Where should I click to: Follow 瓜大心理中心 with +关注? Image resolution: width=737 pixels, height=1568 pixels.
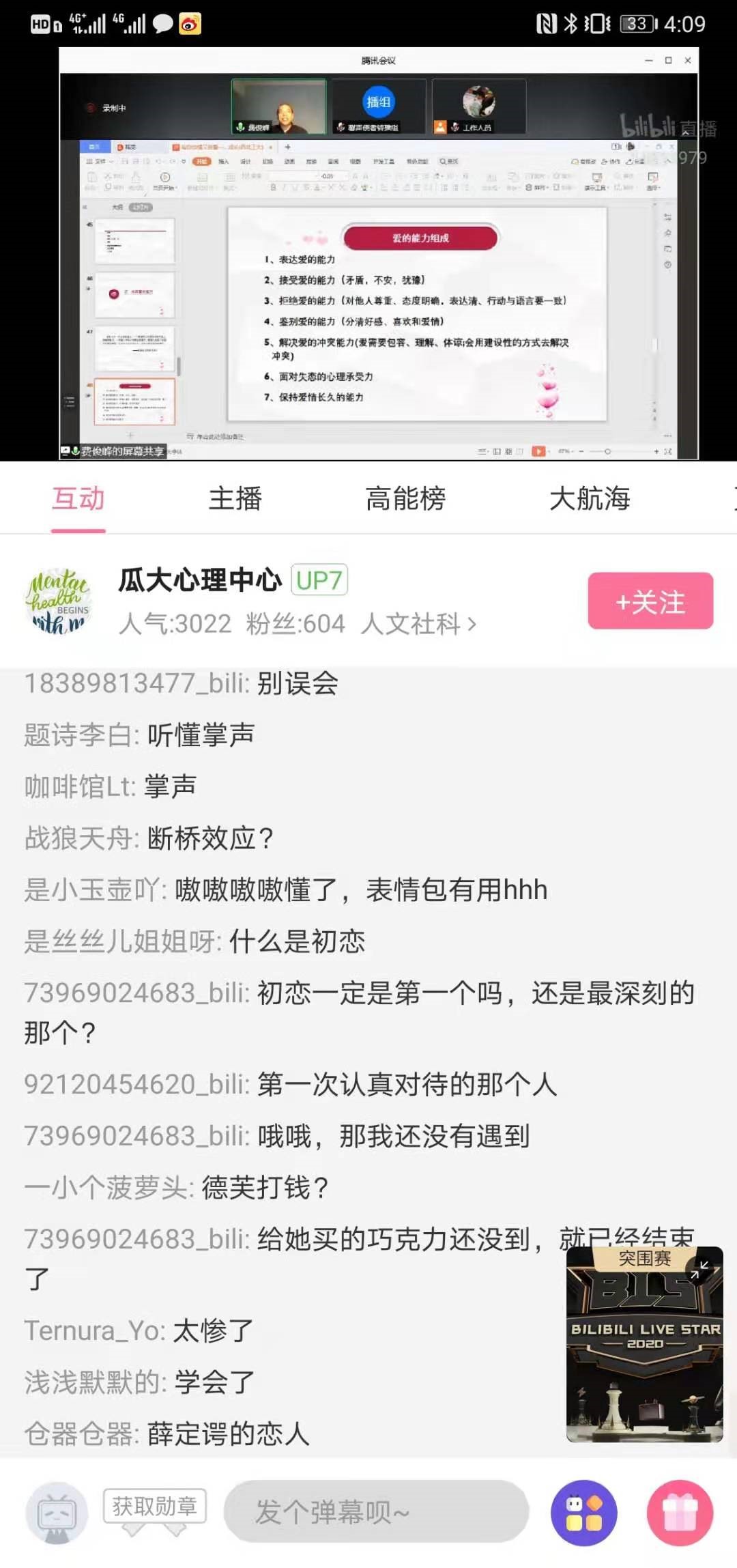click(x=650, y=601)
